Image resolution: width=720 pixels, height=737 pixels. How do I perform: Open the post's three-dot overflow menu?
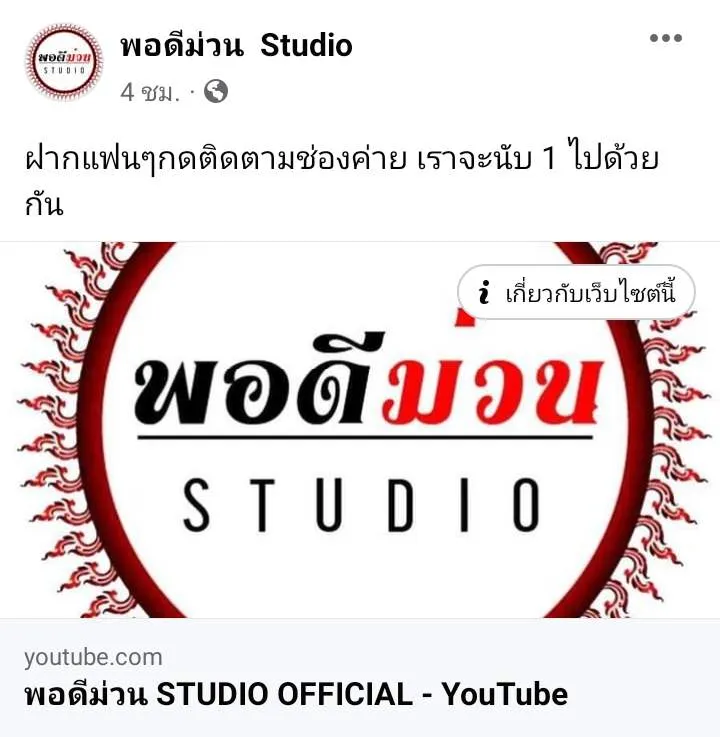pyautogui.click(x=665, y=39)
